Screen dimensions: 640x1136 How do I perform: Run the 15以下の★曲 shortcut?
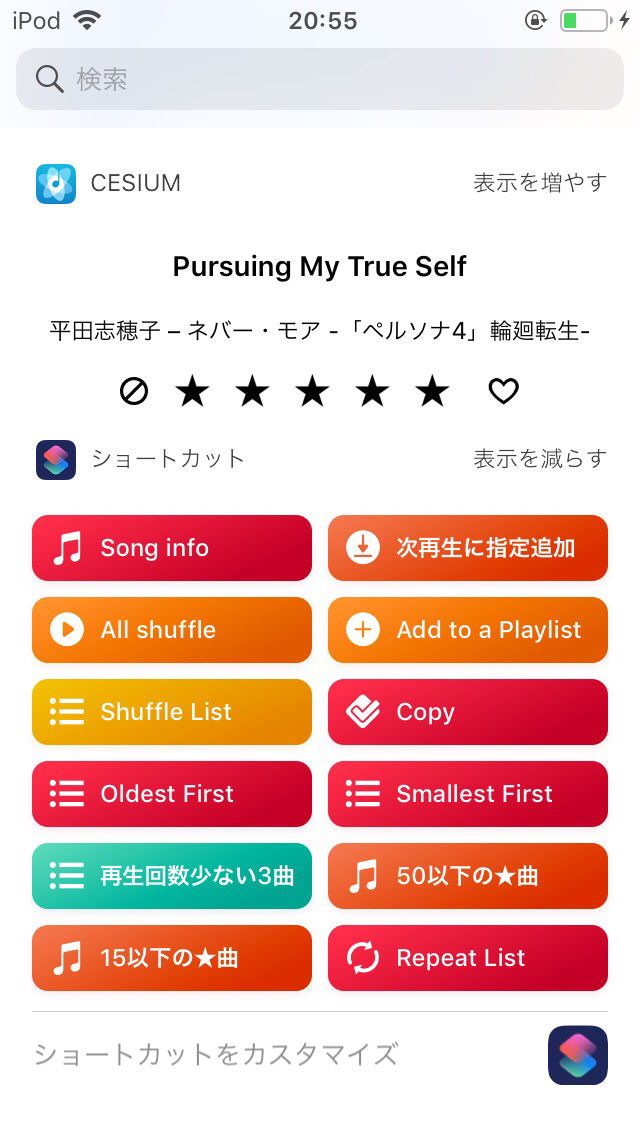[x=172, y=958]
